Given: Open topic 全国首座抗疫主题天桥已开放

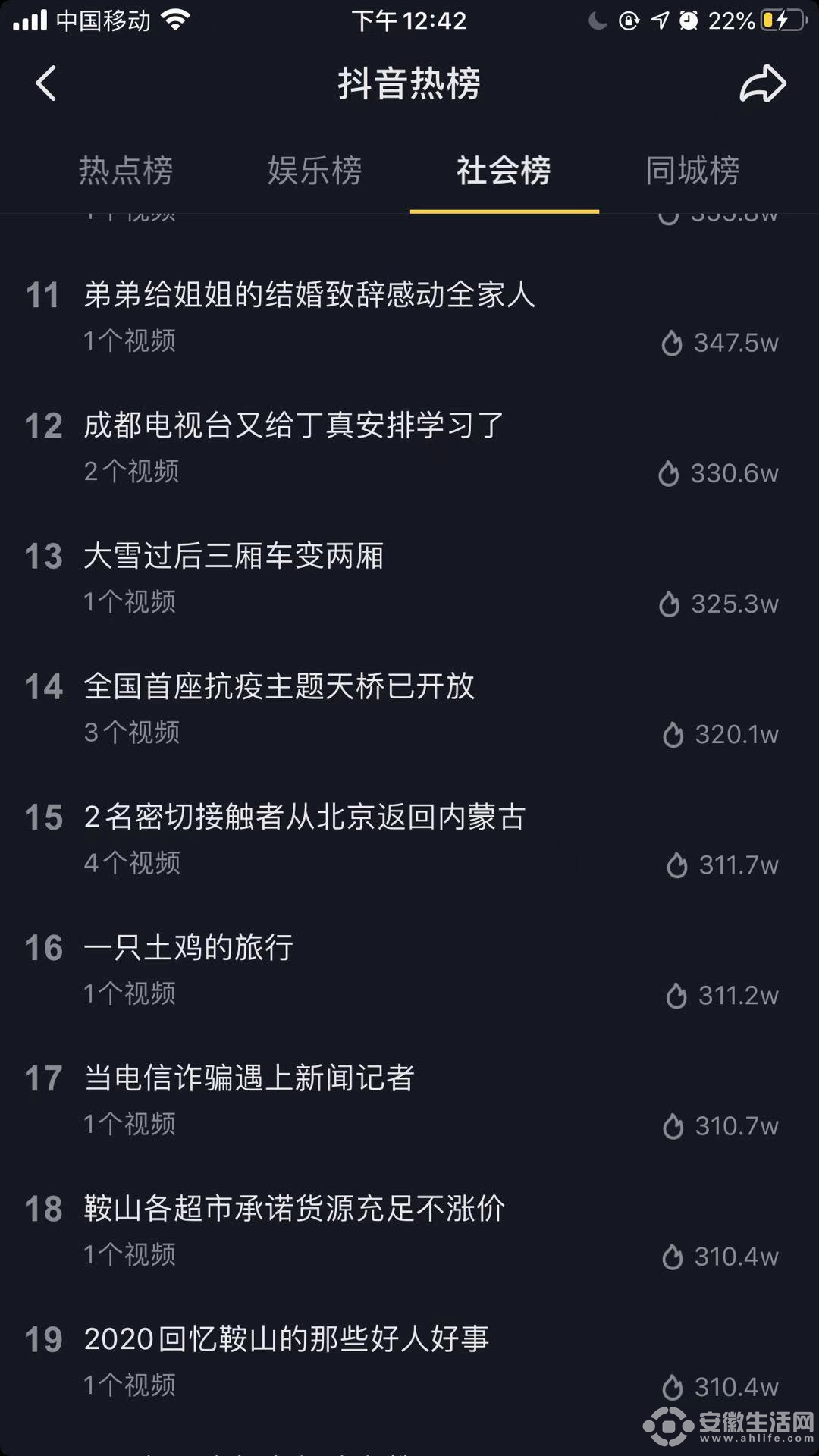Looking at the screenshot, I should click(x=409, y=708).
